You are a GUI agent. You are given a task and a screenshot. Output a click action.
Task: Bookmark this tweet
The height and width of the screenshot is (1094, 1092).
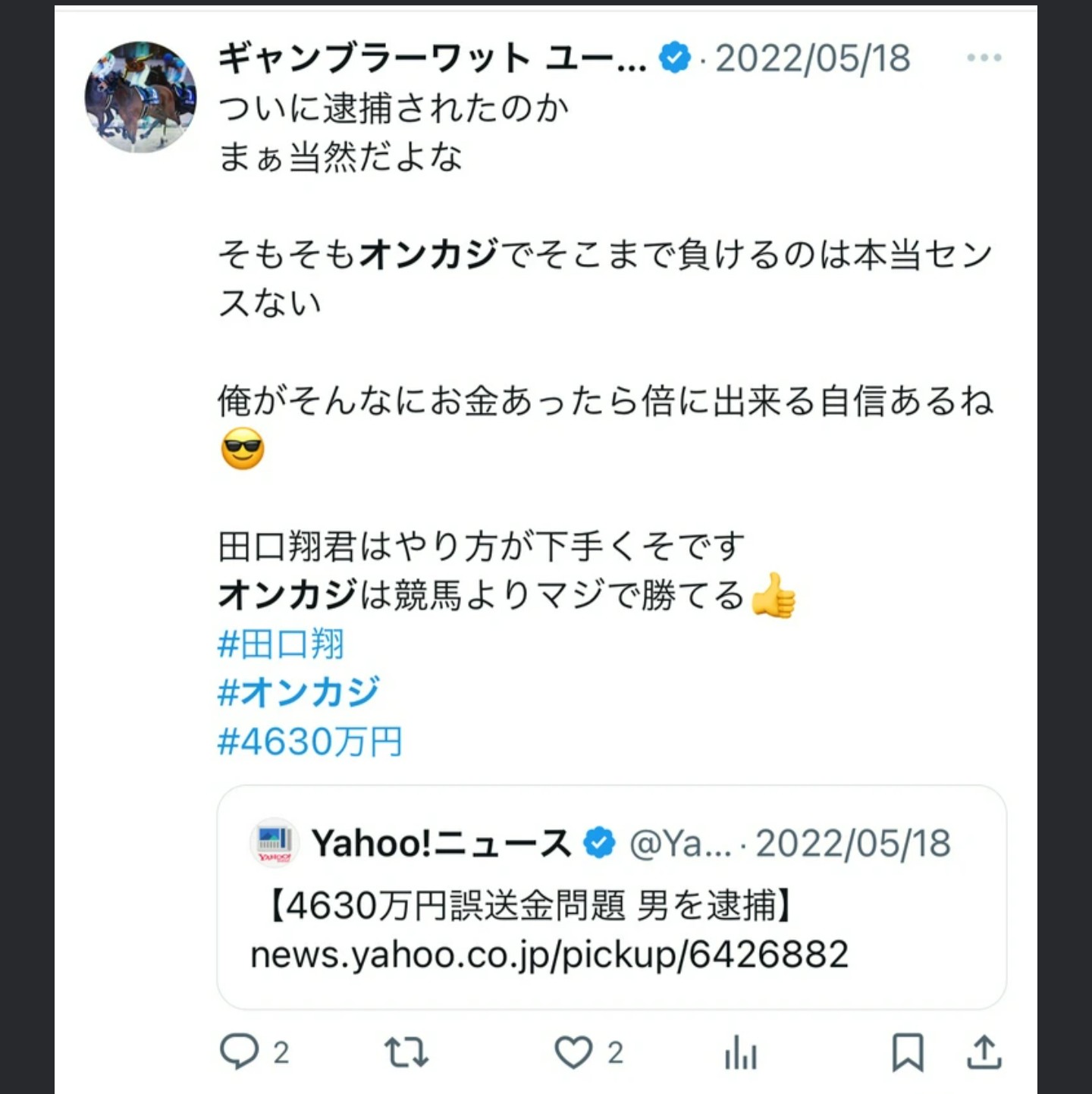coord(907,1052)
